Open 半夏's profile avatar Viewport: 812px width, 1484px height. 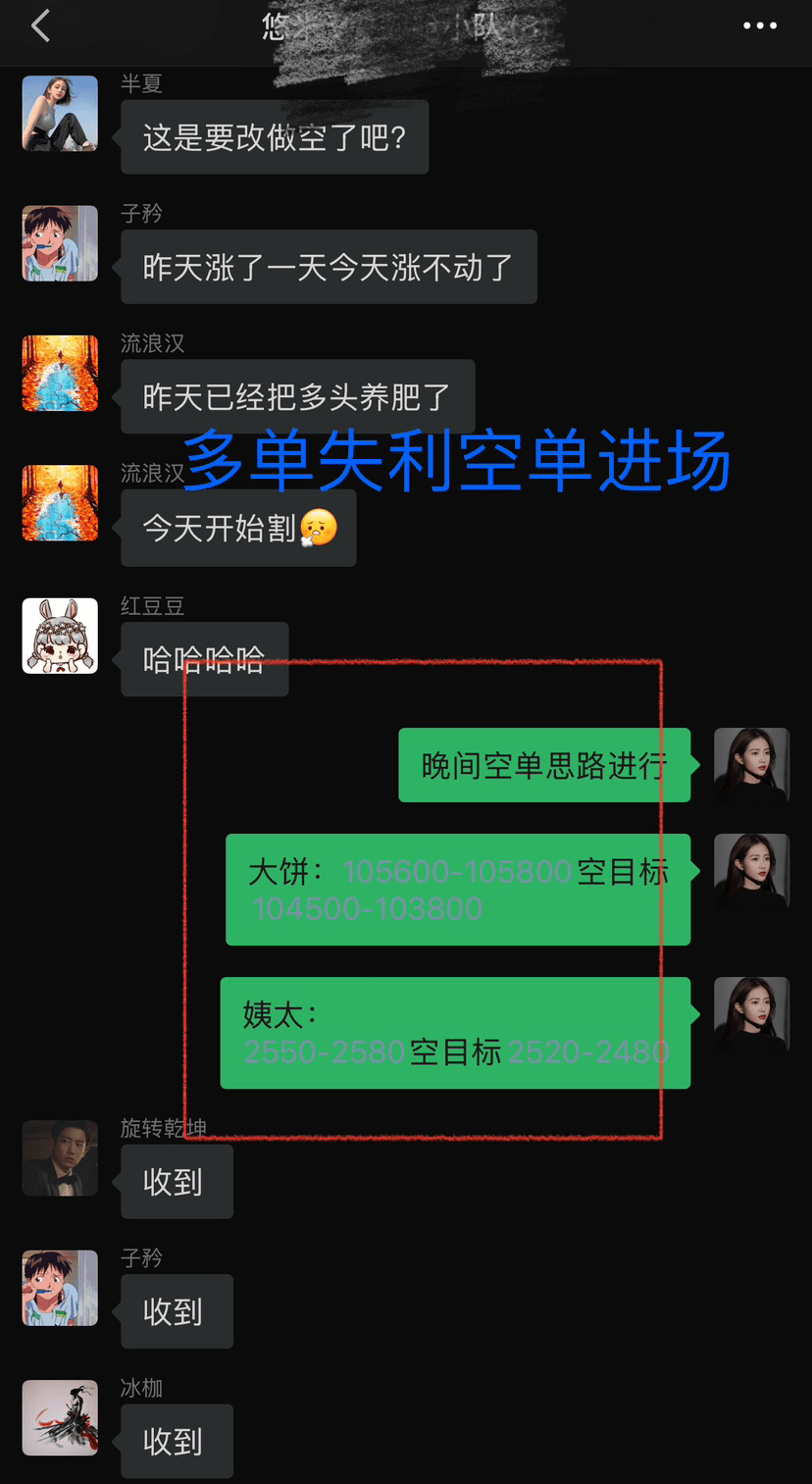[x=60, y=114]
